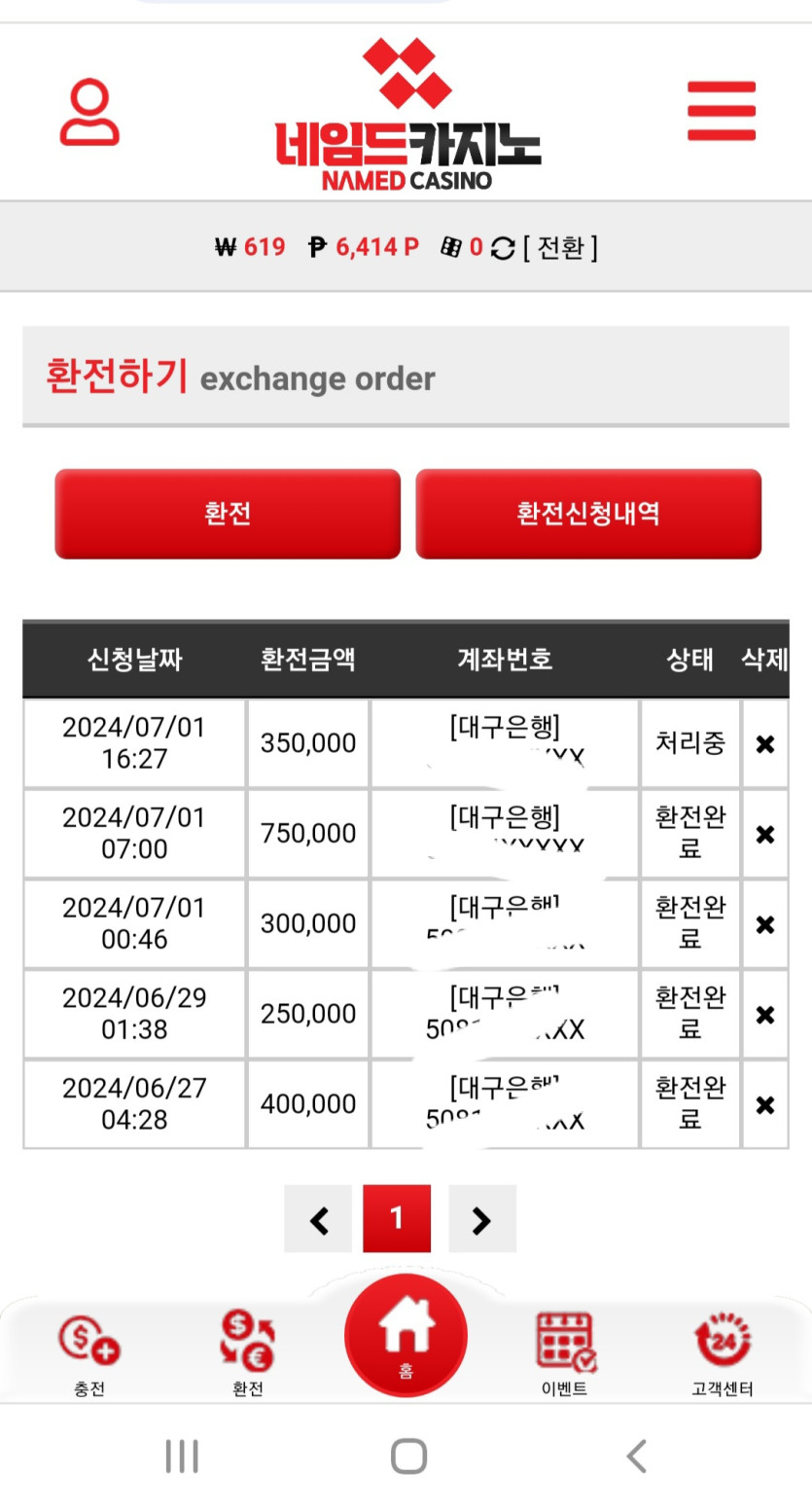
Task: Select page 1 in pagination
Action: click(397, 1218)
